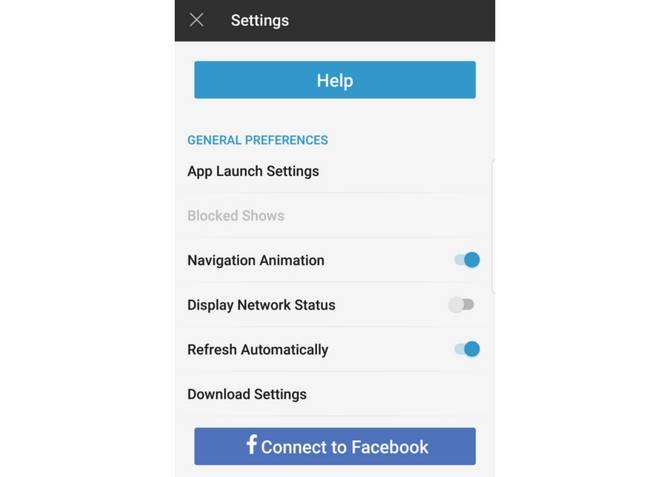
Task: Open Download Settings
Action: click(247, 394)
